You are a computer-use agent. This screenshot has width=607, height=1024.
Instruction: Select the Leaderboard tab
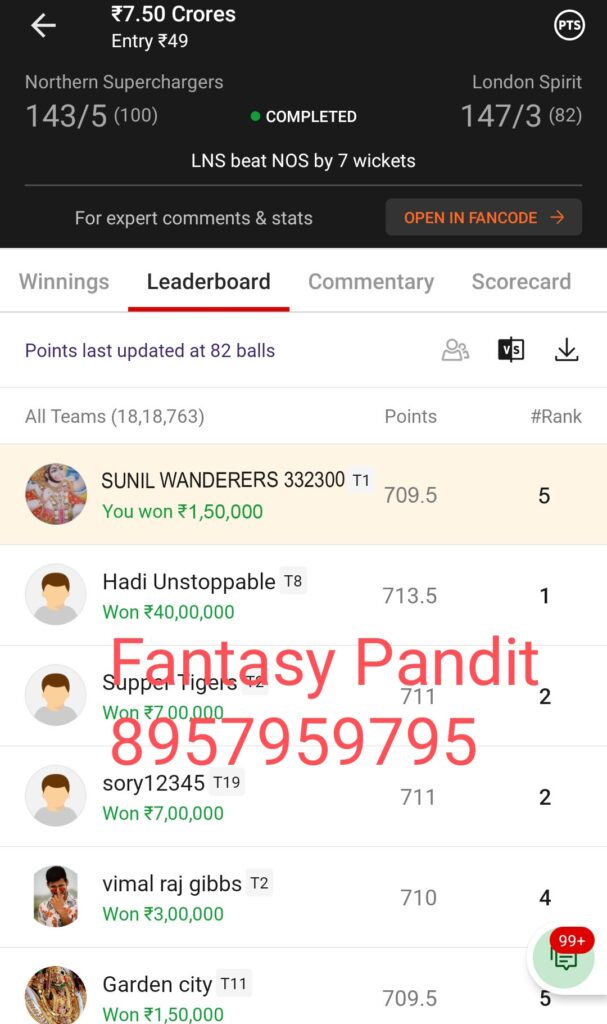pos(208,282)
